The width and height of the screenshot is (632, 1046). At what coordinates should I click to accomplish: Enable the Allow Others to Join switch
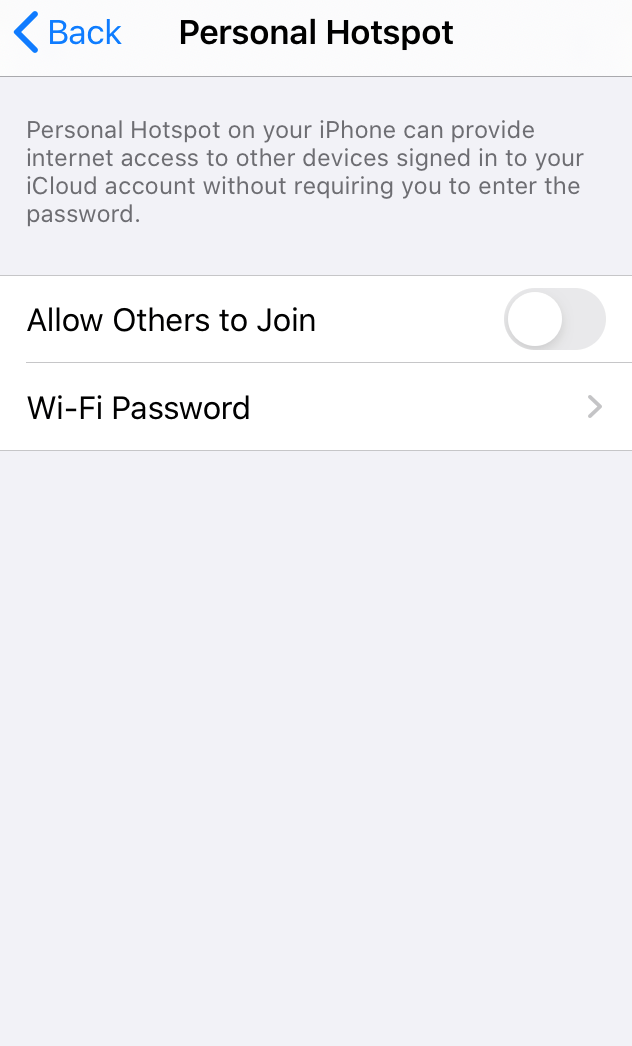(555, 319)
